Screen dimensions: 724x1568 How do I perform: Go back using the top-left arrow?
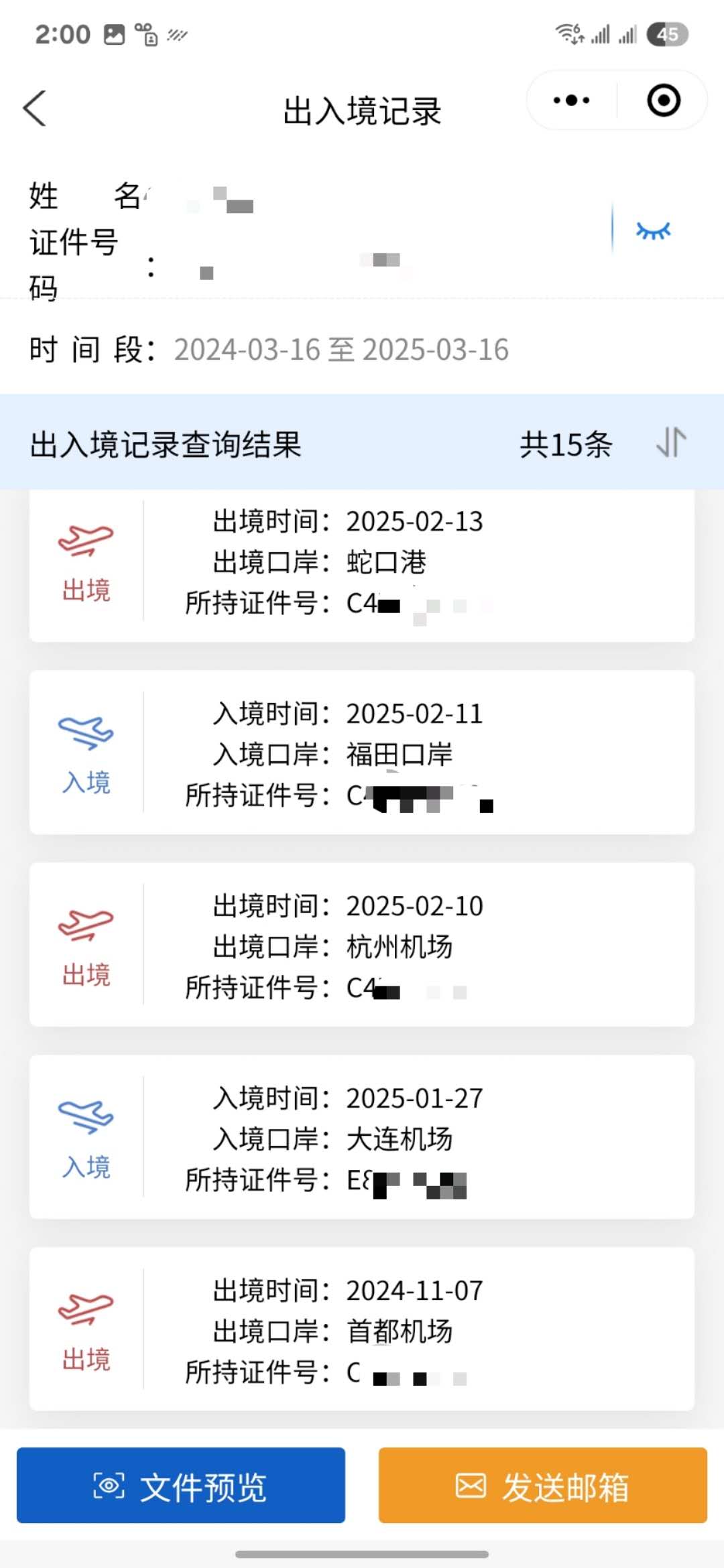[35, 108]
